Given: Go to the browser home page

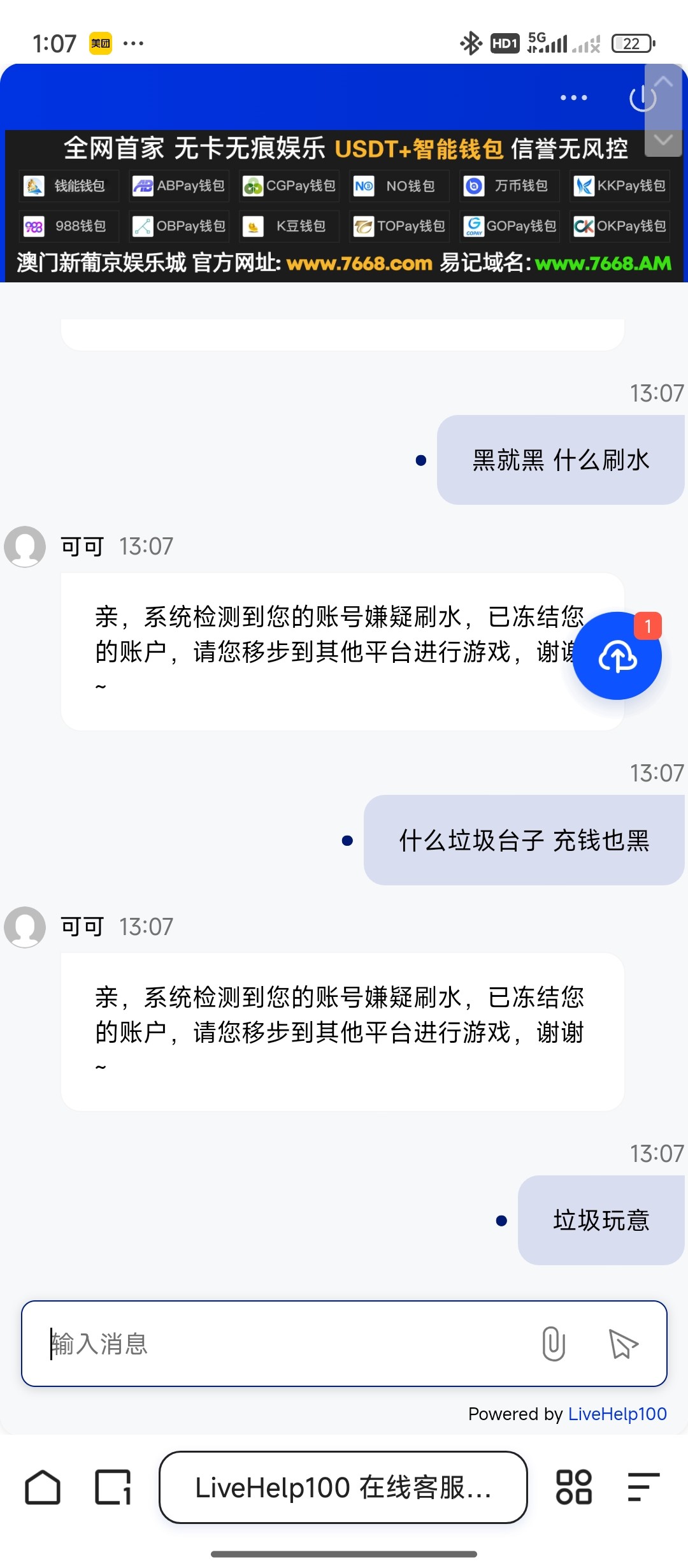Looking at the screenshot, I should point(43,1488).
